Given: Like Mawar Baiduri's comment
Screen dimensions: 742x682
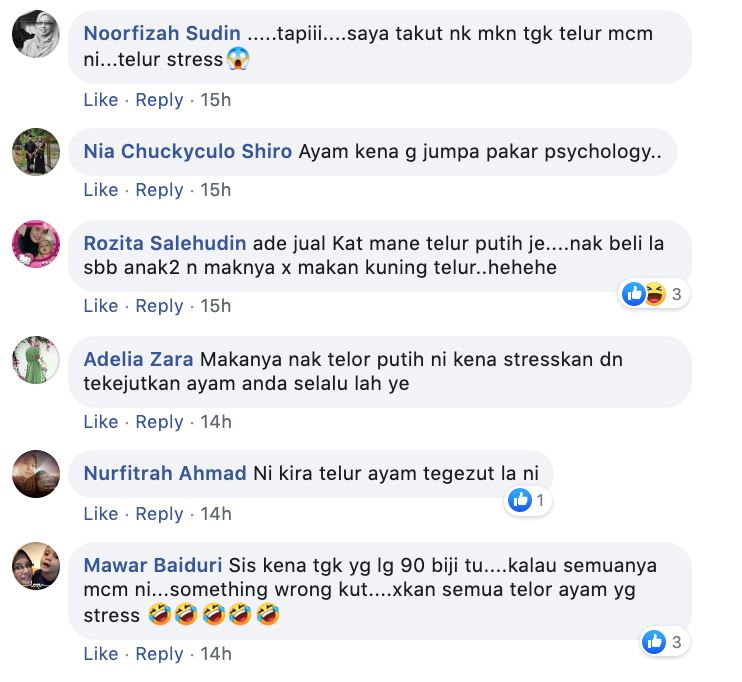Looking at the screenshot, I should click(x=101, y=654).
